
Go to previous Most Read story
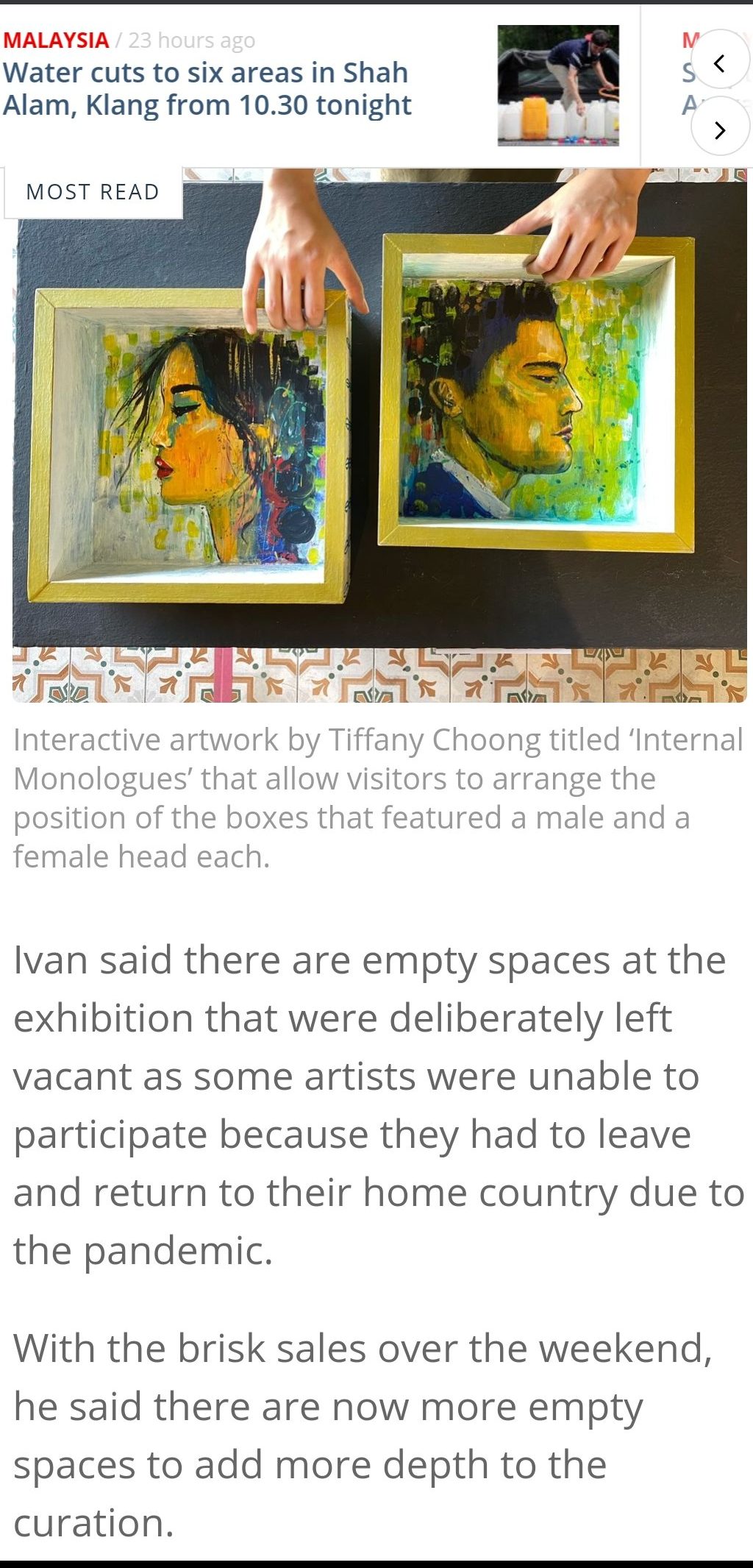719,63
